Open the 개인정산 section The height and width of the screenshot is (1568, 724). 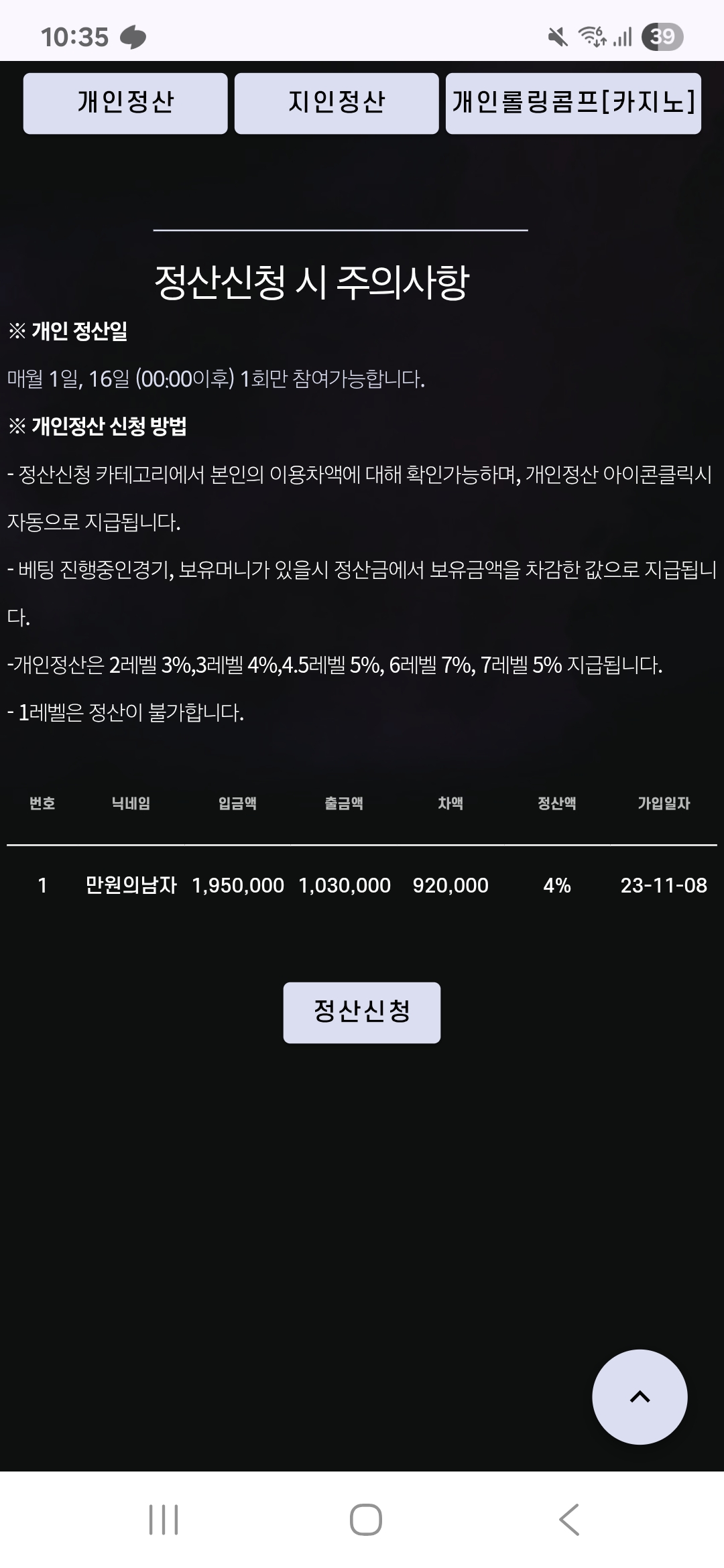tap(125, 103)
